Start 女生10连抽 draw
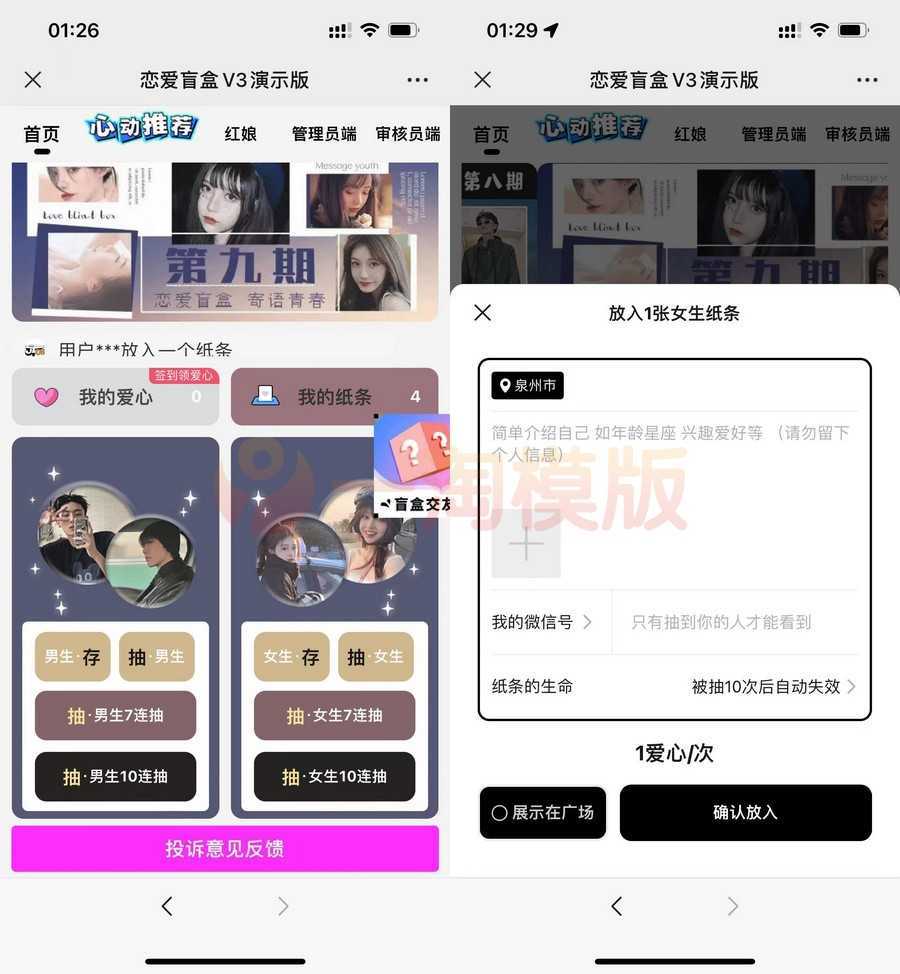Screen dimensions: 900x974 334,776
